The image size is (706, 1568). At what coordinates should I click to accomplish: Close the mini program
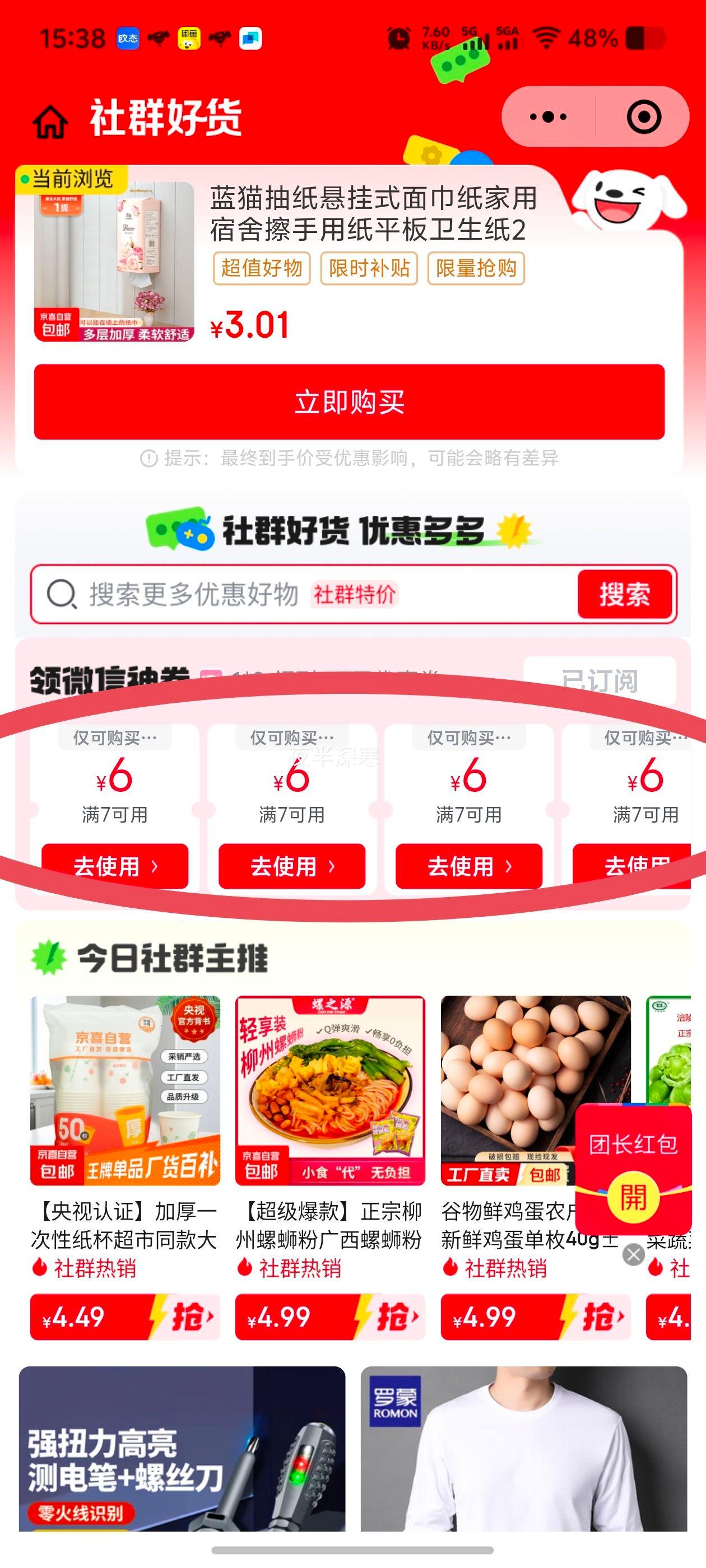point(643,117)
